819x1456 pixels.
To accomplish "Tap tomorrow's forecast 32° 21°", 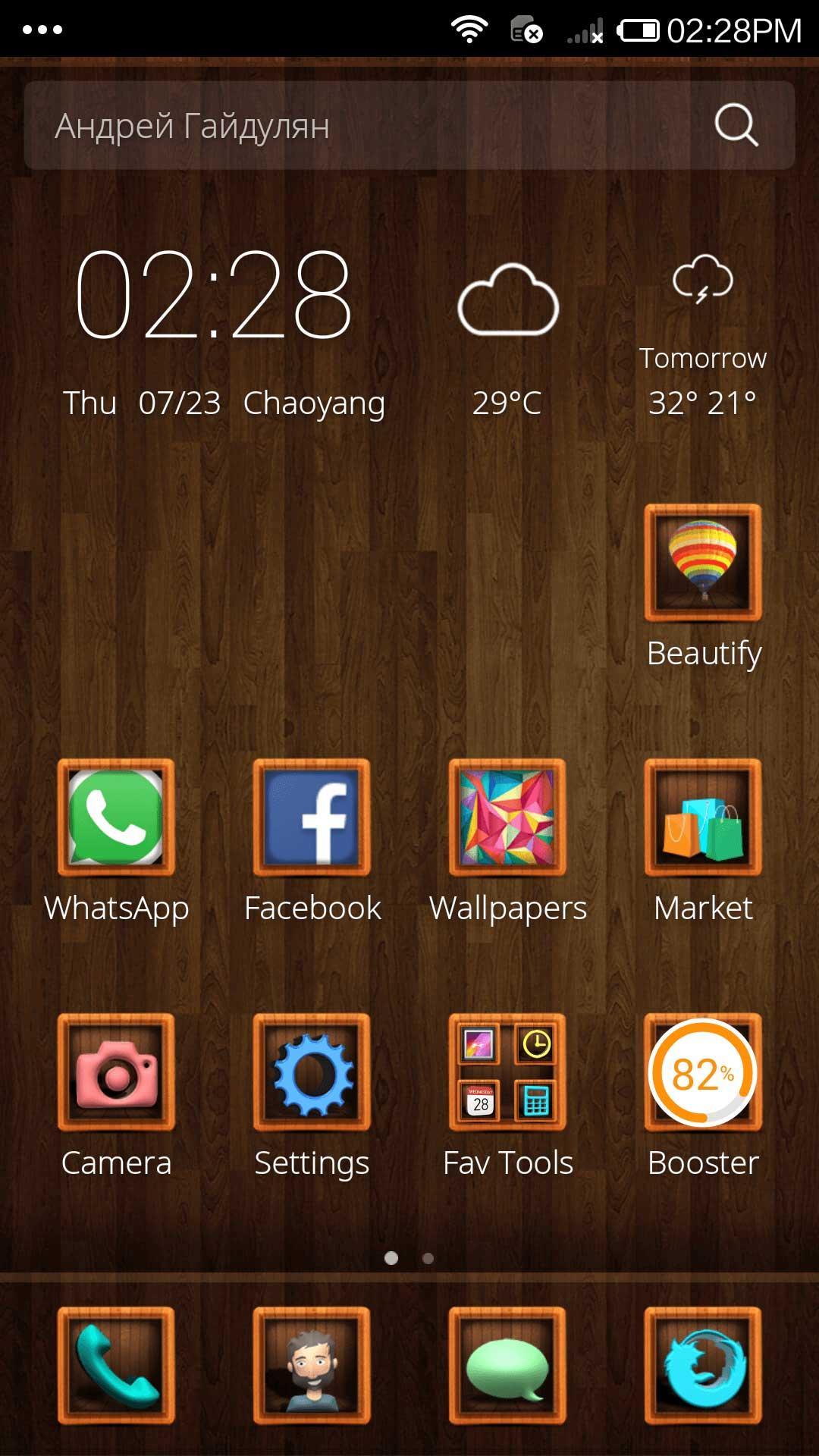I will point(701,403).
